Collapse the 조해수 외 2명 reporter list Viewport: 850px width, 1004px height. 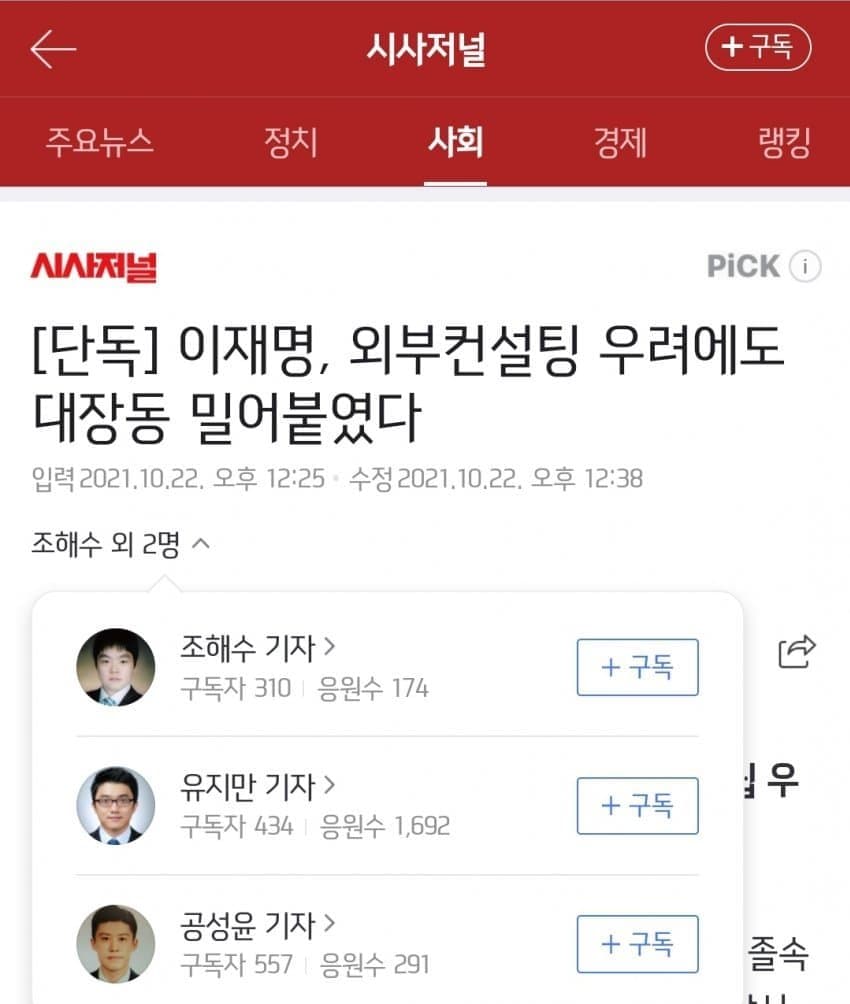(121, 544)
